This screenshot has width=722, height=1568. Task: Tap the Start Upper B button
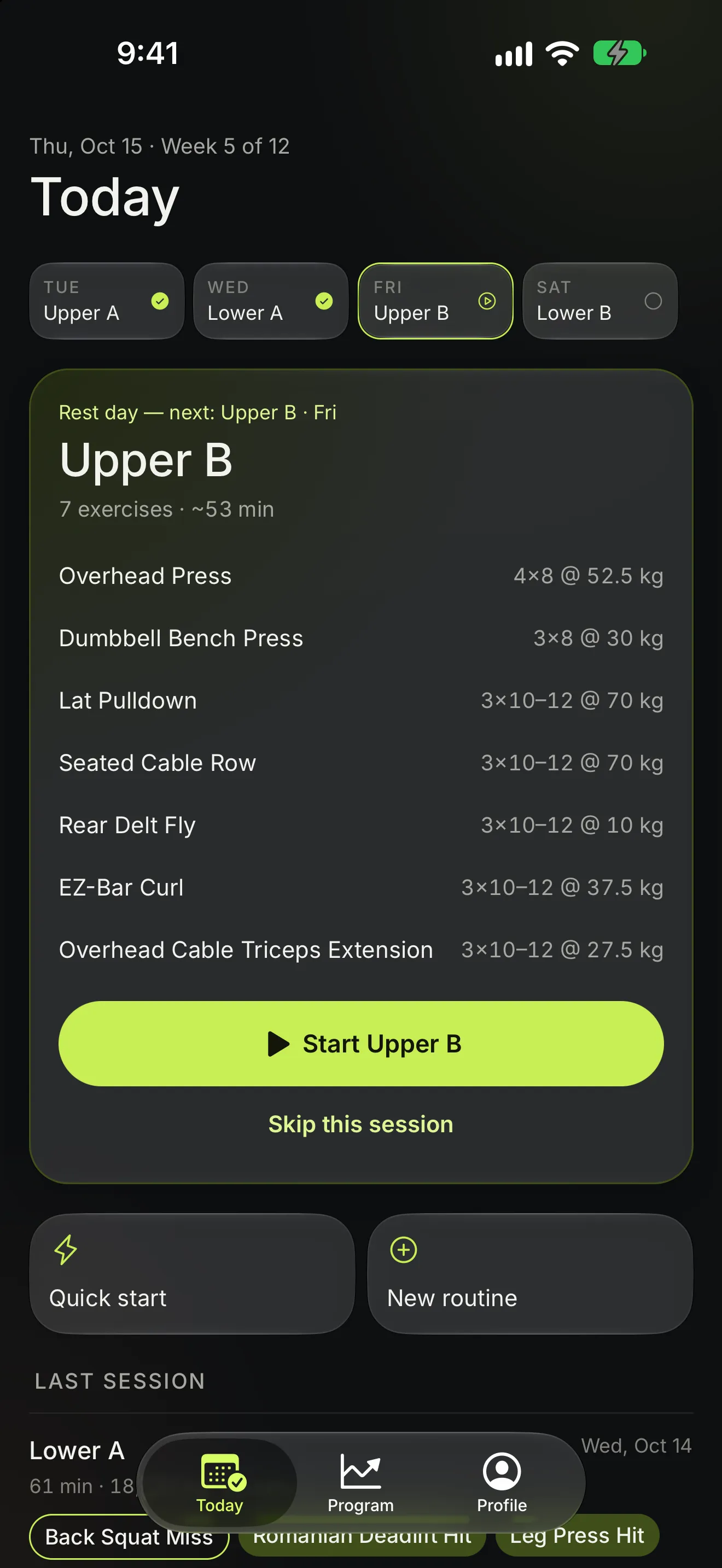pos(361,1043)
